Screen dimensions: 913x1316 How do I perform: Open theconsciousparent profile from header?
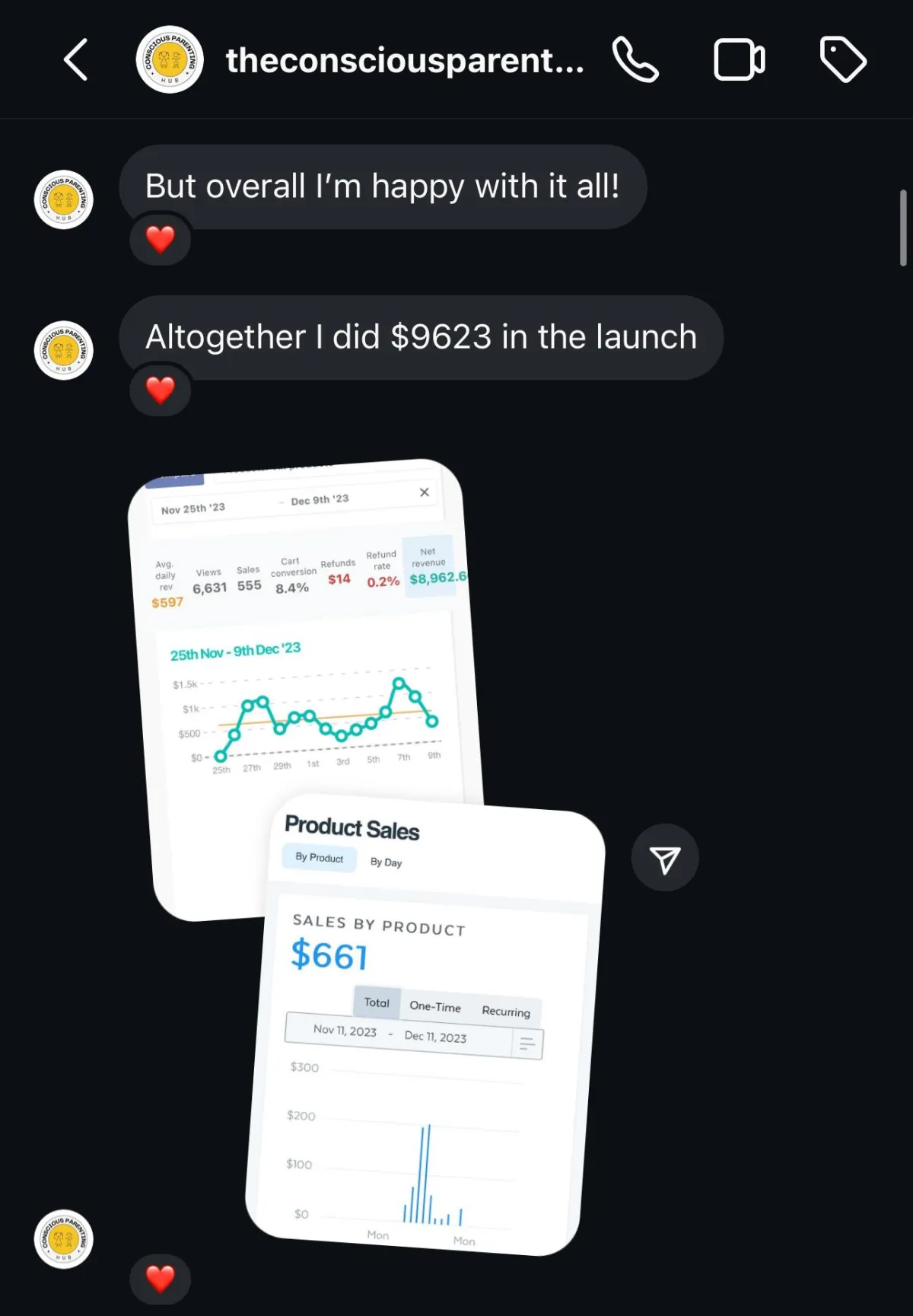pyautogui.click(x=403, y=60)
